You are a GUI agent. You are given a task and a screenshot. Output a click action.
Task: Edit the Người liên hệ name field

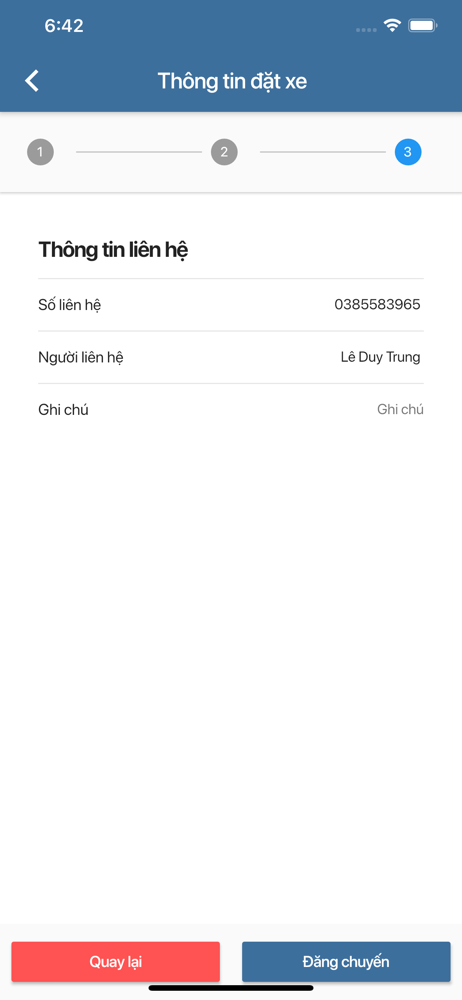[x=231, y=357]
